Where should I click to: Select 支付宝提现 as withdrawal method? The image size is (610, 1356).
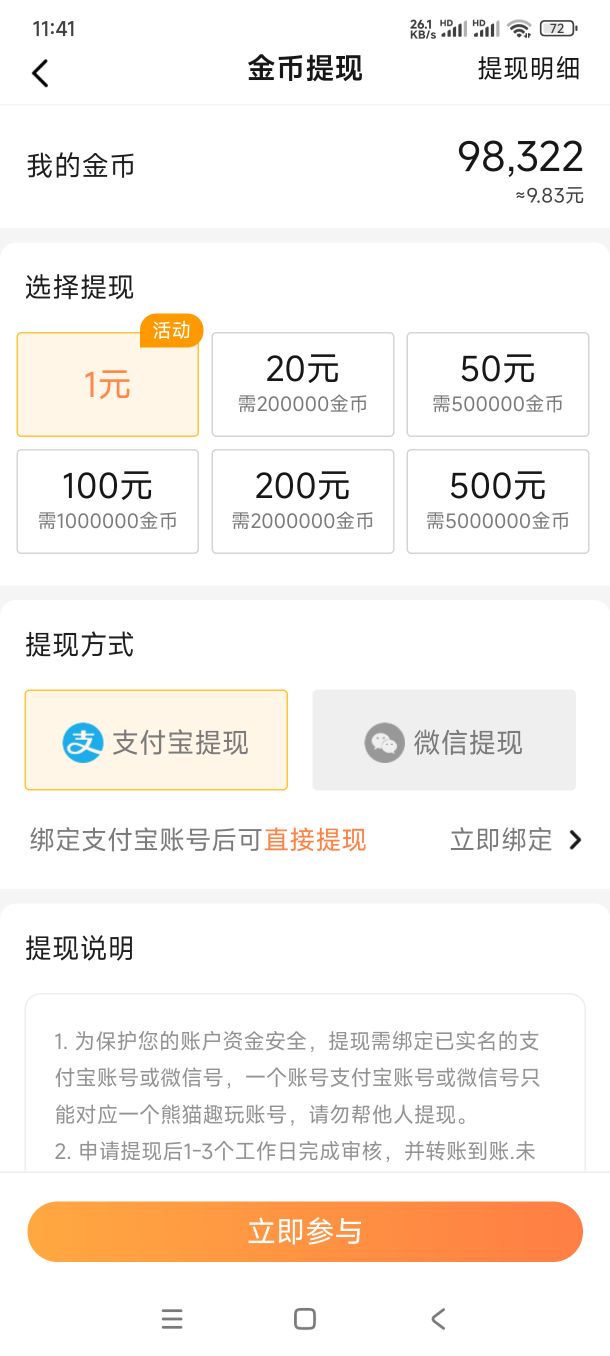[x=156, y=740]
